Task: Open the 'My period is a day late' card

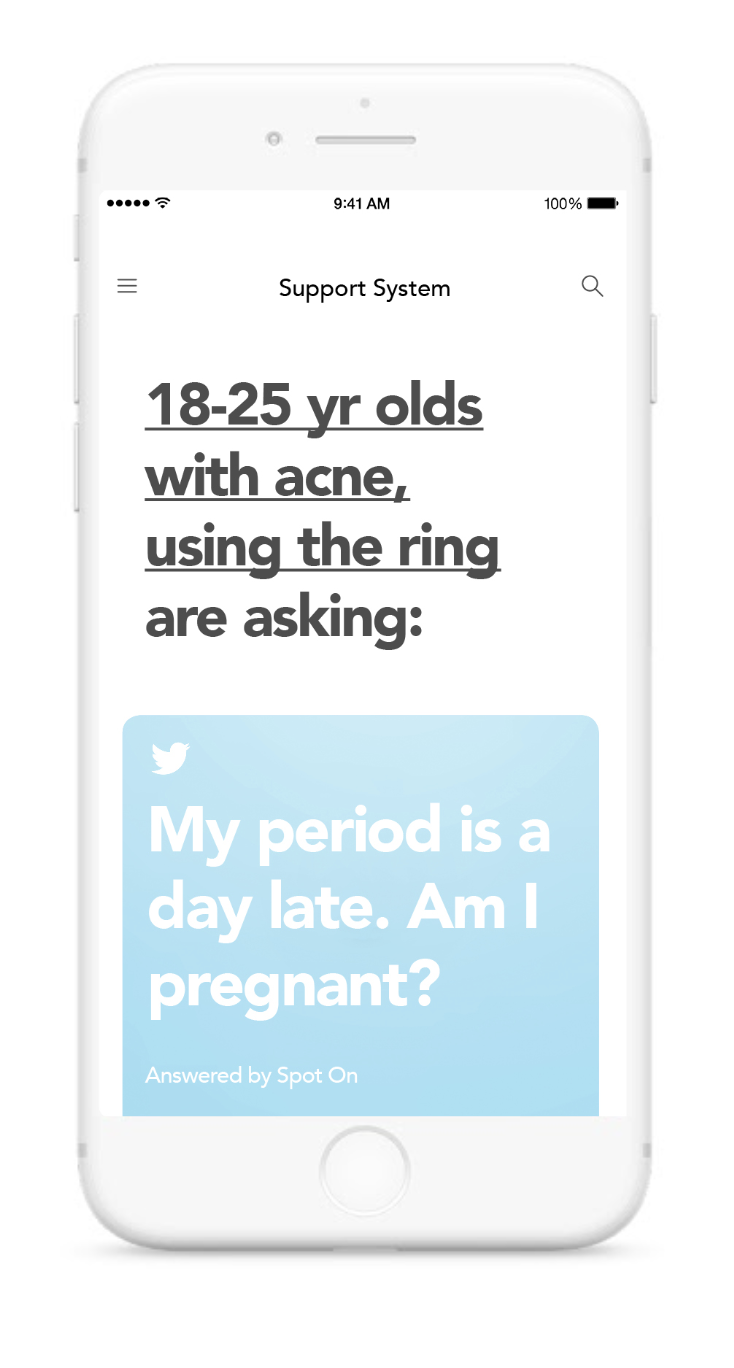Action: (x=360, y=915)
